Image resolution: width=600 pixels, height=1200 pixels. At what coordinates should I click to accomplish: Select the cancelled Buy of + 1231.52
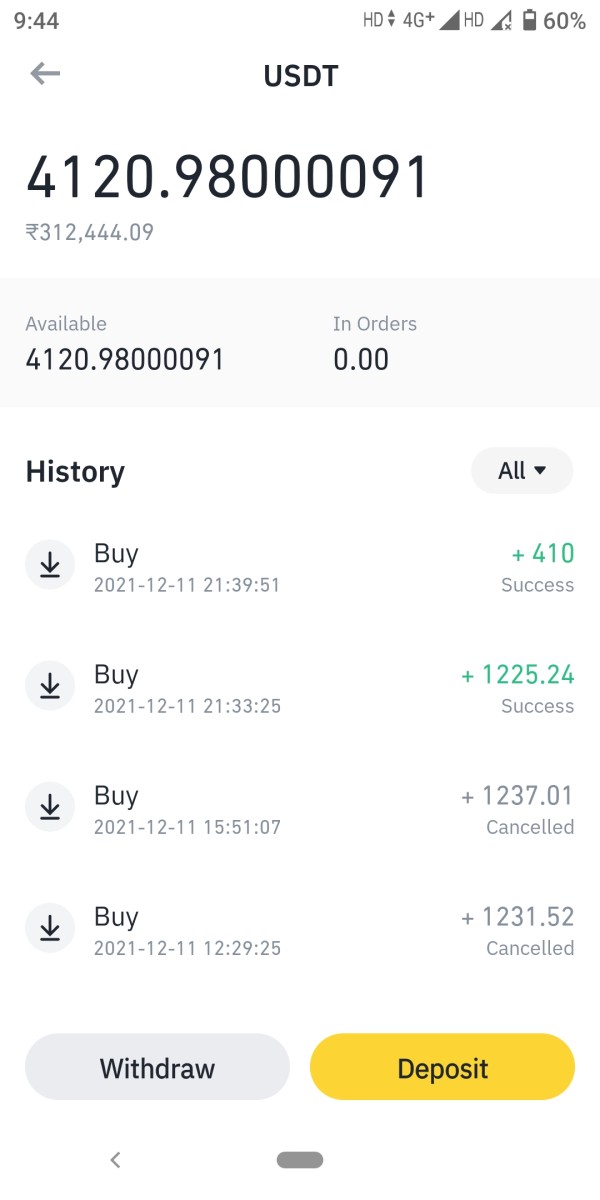300,930
